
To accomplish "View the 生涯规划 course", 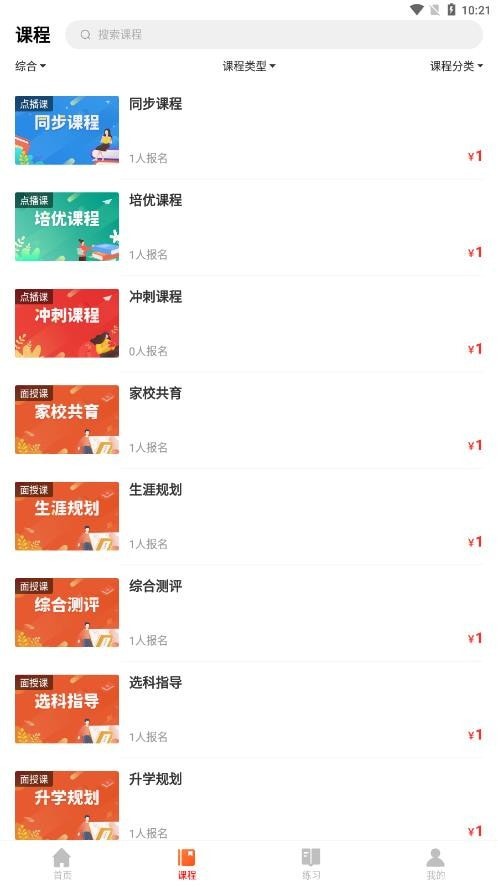I will pos(249,516).
